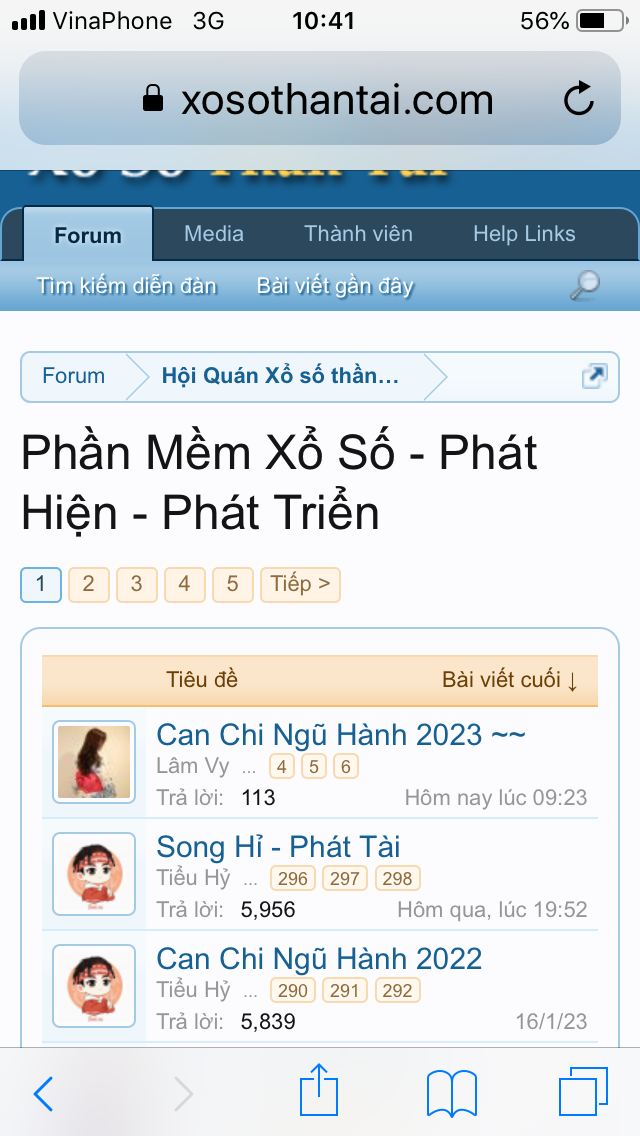
Task: Open the Hội Quán Xổ số thần breadcrumb
Action: pyautogui.click(x=280, y=376)
